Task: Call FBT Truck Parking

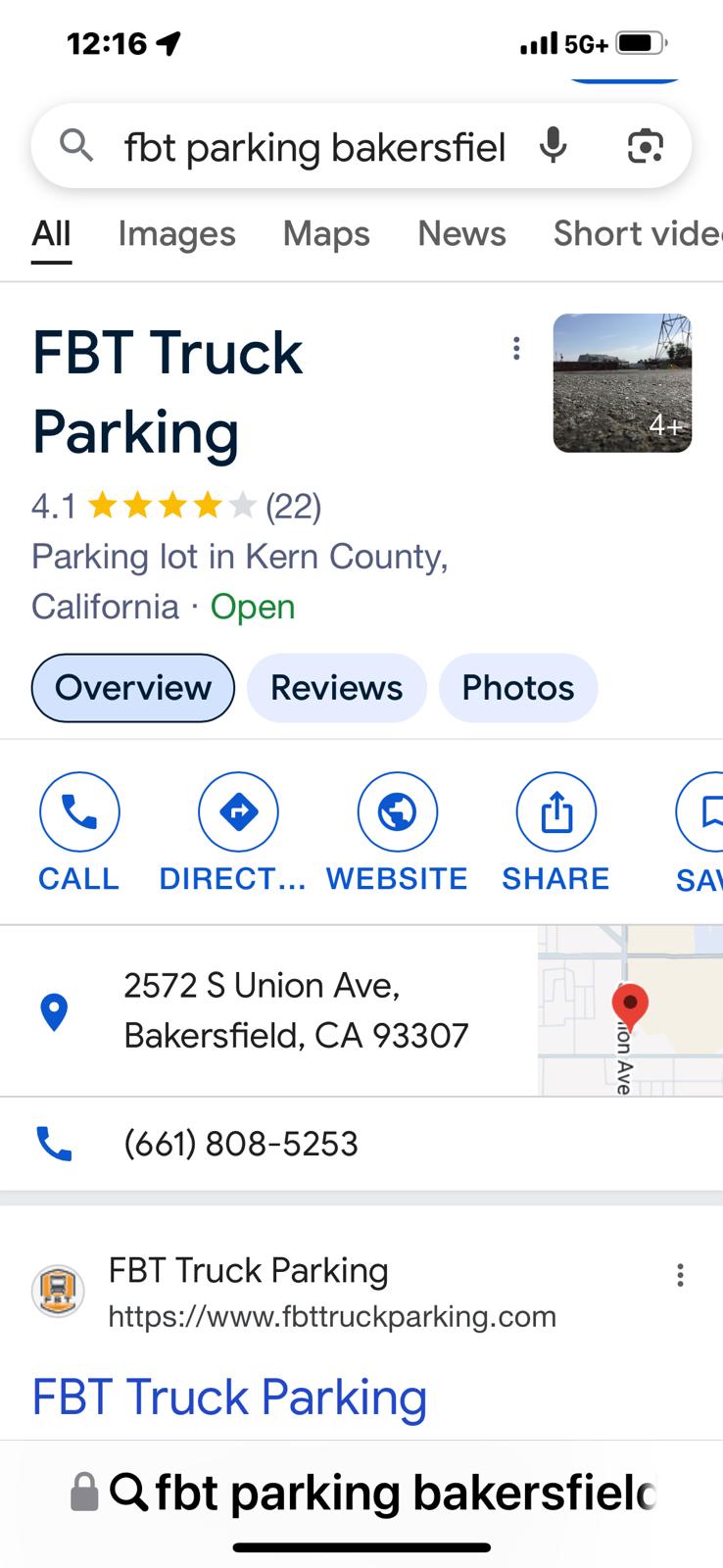Action: (x=79, y=832)
